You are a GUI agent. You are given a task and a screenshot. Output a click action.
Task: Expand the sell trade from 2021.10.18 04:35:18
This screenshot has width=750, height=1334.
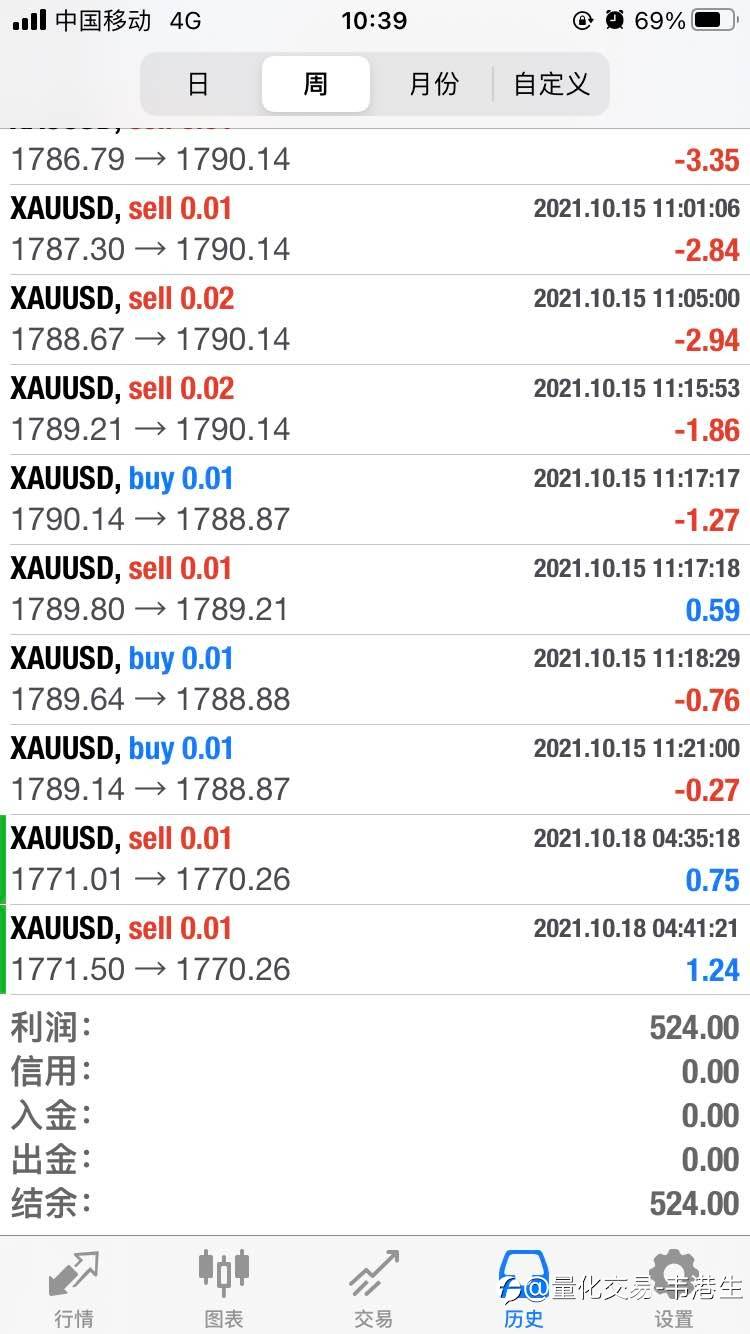click(x=375, y=860)
